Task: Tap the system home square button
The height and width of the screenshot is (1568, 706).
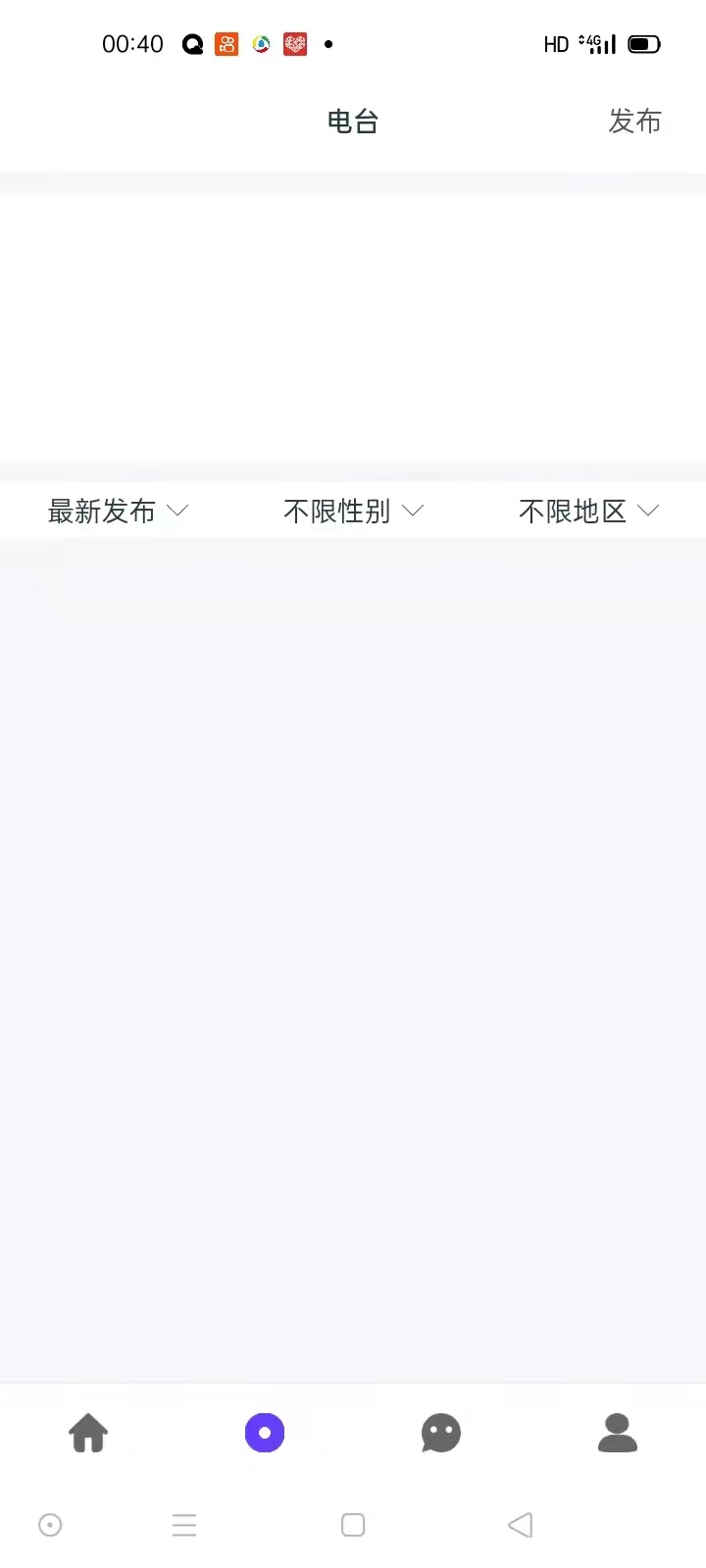Action: pos(353,1525)
